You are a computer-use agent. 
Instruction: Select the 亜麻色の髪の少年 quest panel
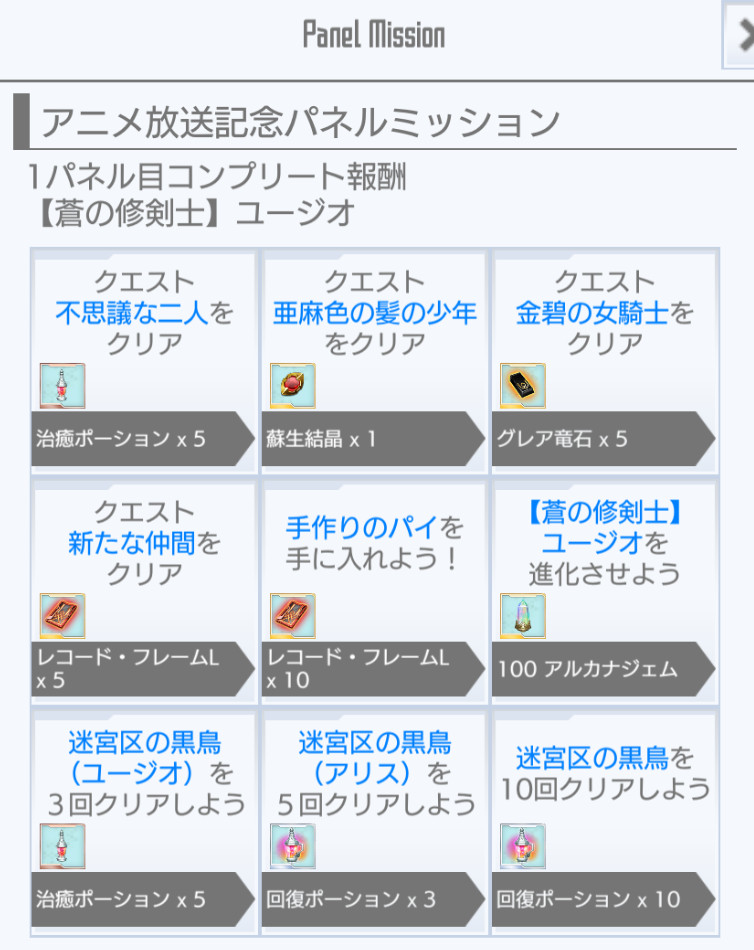374,360
